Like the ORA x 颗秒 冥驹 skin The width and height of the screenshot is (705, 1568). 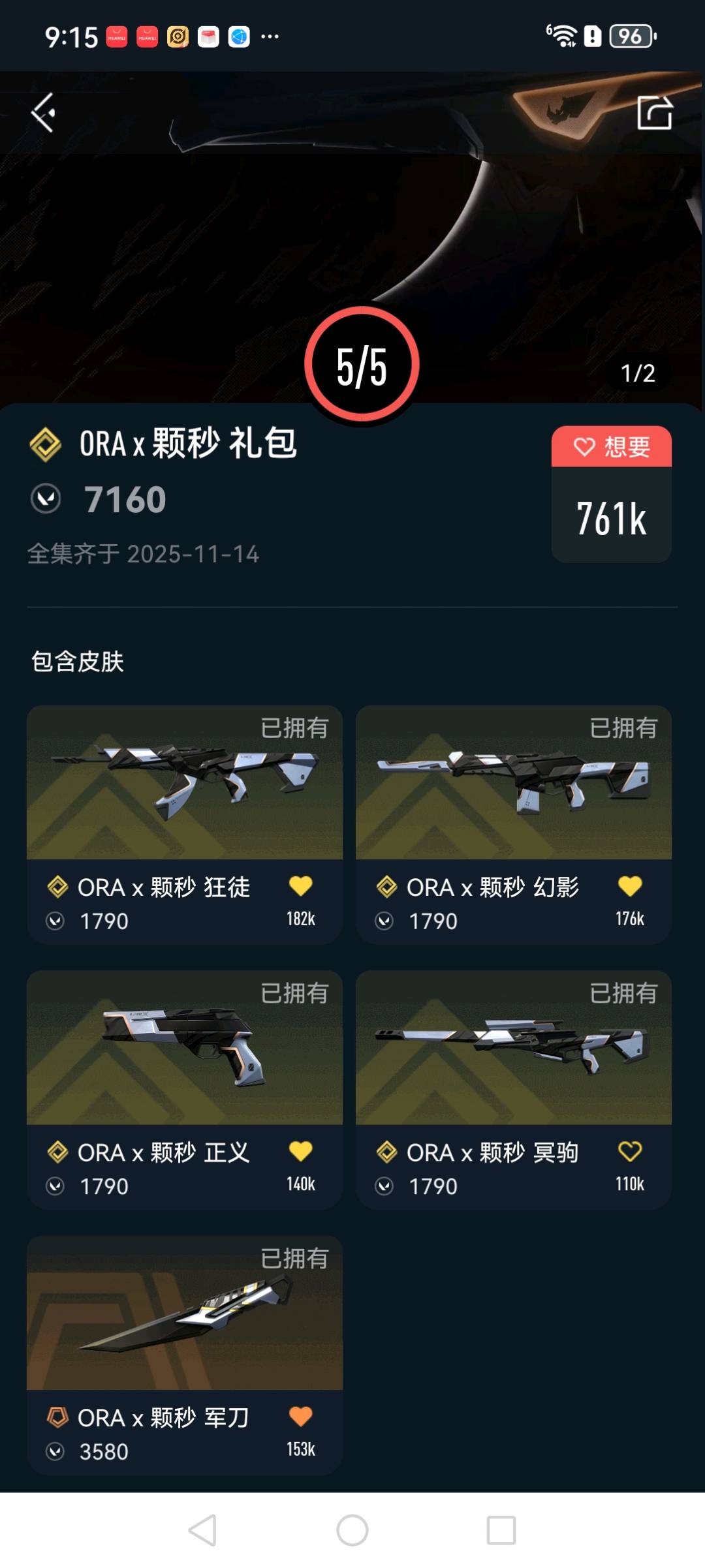click(629, 1151)
